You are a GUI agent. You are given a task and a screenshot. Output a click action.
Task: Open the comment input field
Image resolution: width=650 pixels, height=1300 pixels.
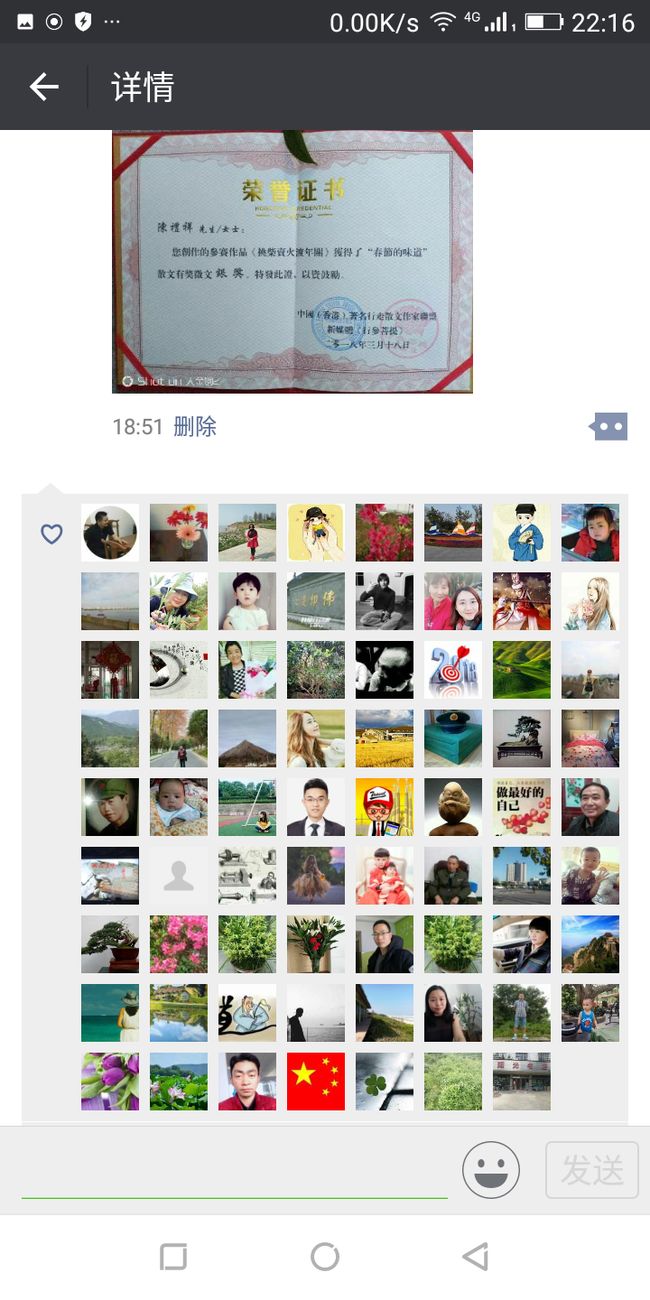(x=234, y=1170)
